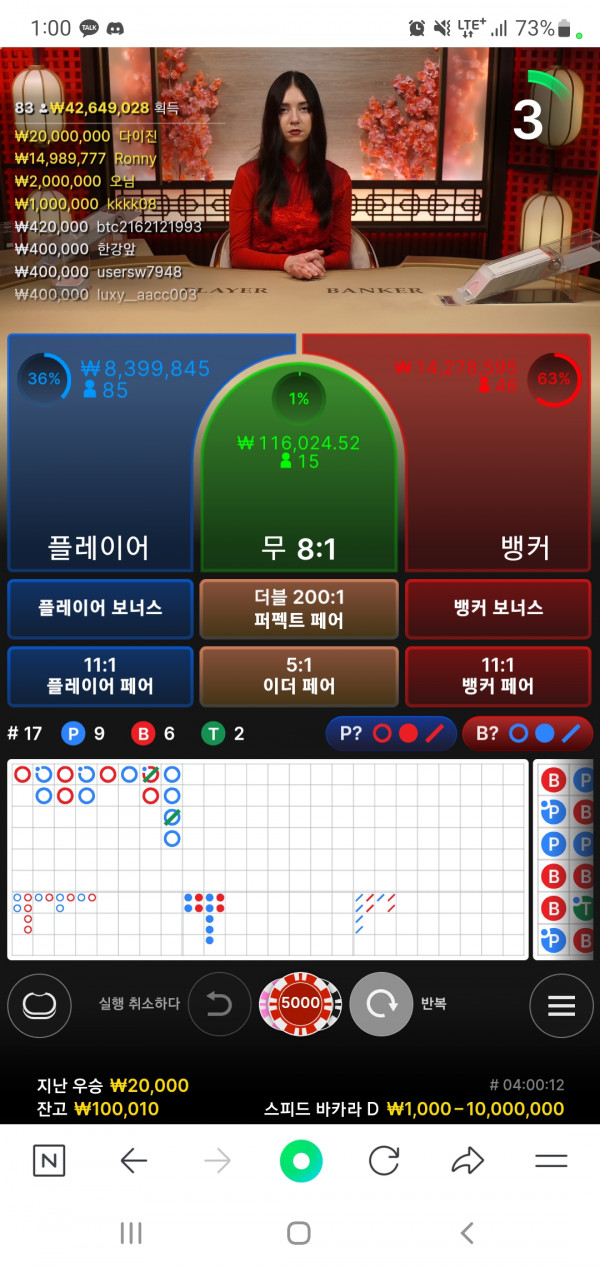Show the P? player prediction
The image size is (600, 1267).
391,733
